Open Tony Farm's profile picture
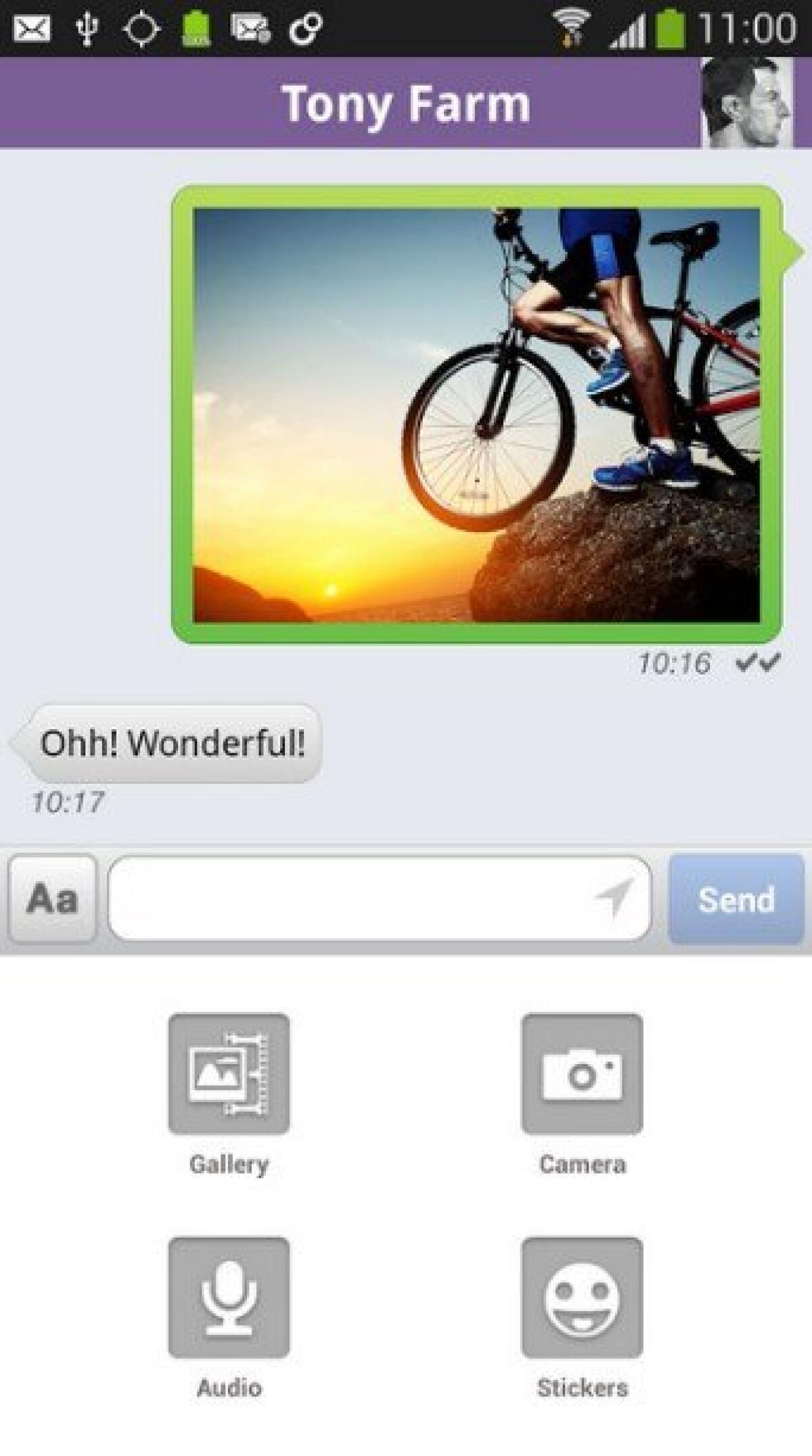The width and height of the screenshot is (812, 1456). [747, 103]
